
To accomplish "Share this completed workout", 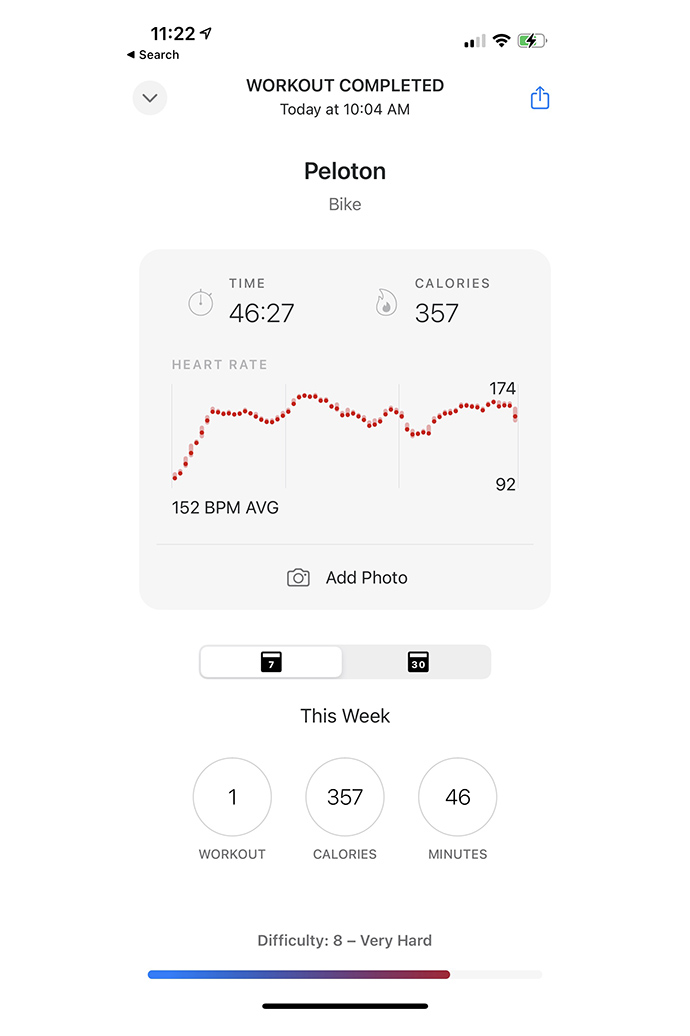I will pos(540,98).
